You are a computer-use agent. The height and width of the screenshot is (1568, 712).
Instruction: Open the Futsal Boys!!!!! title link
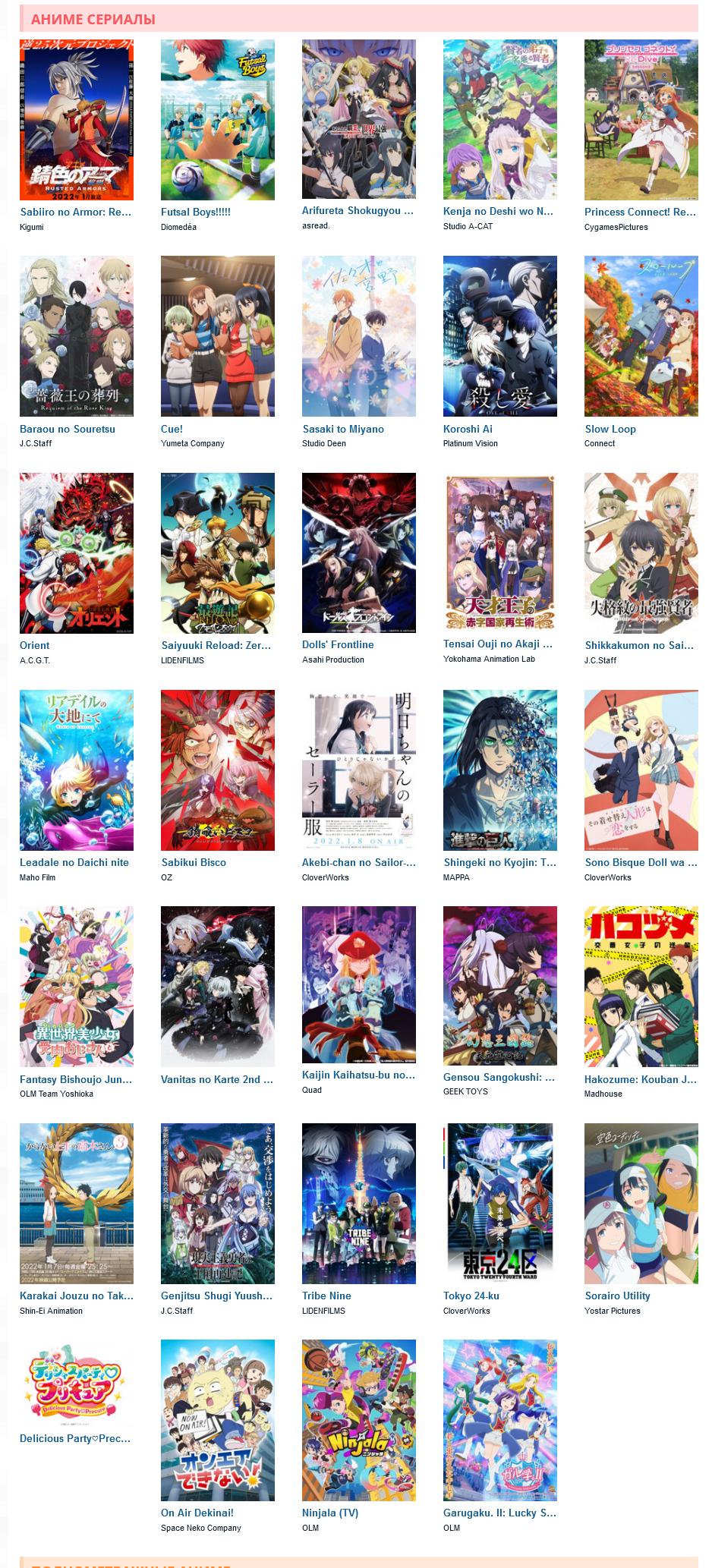click(x=195, y=213)
